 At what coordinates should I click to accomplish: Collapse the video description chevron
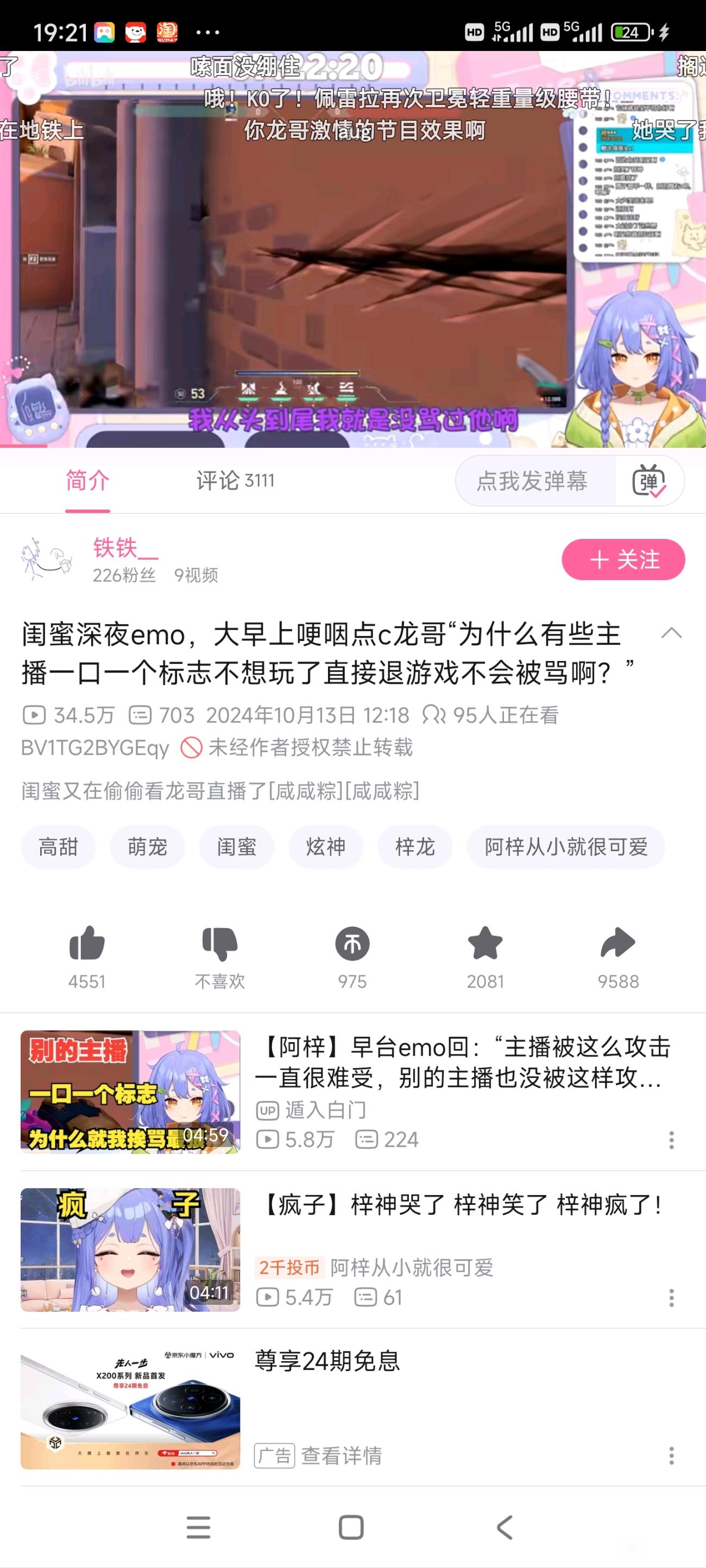(671, 633)
